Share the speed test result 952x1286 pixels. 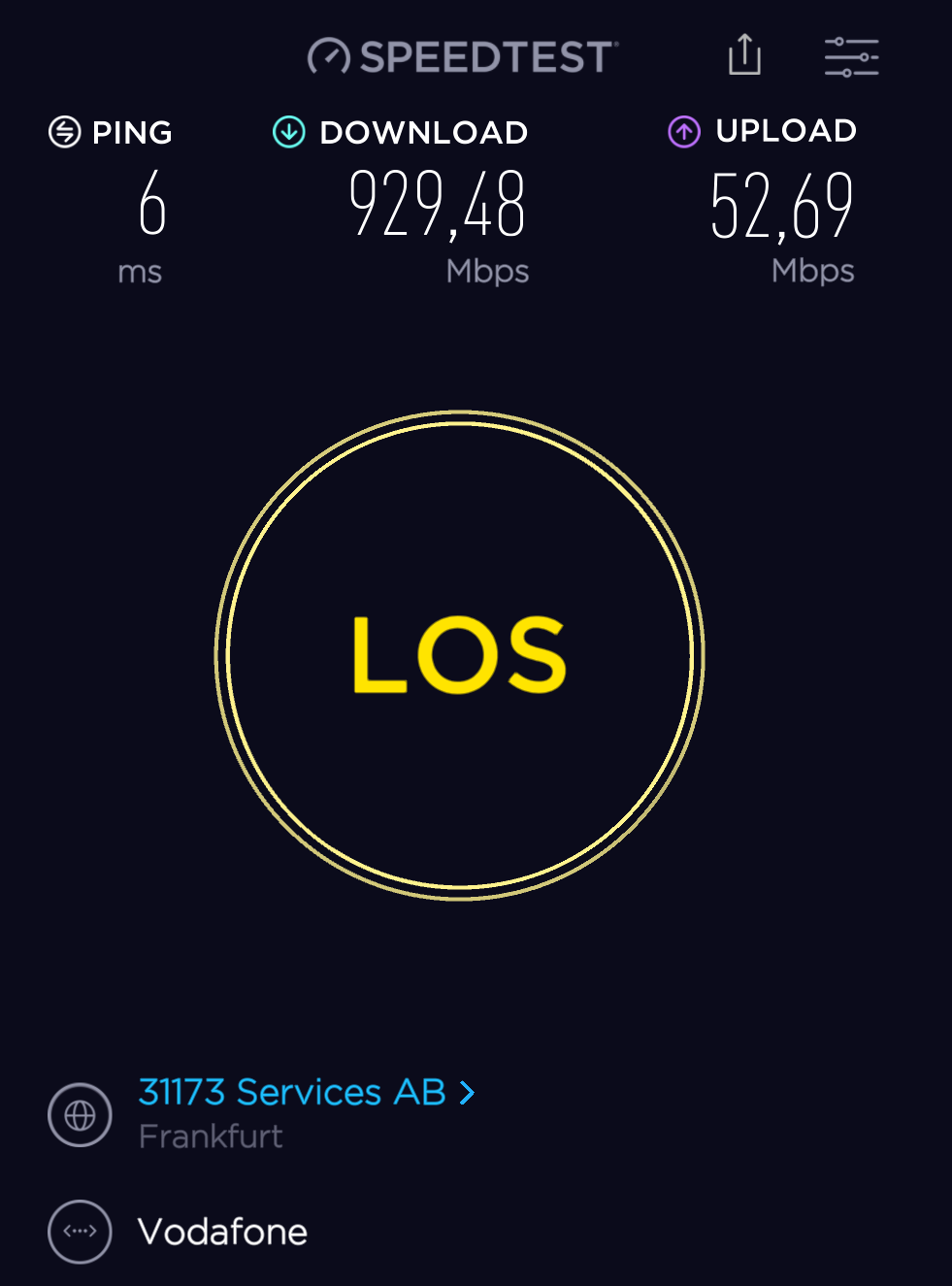(x=744, y=55)
